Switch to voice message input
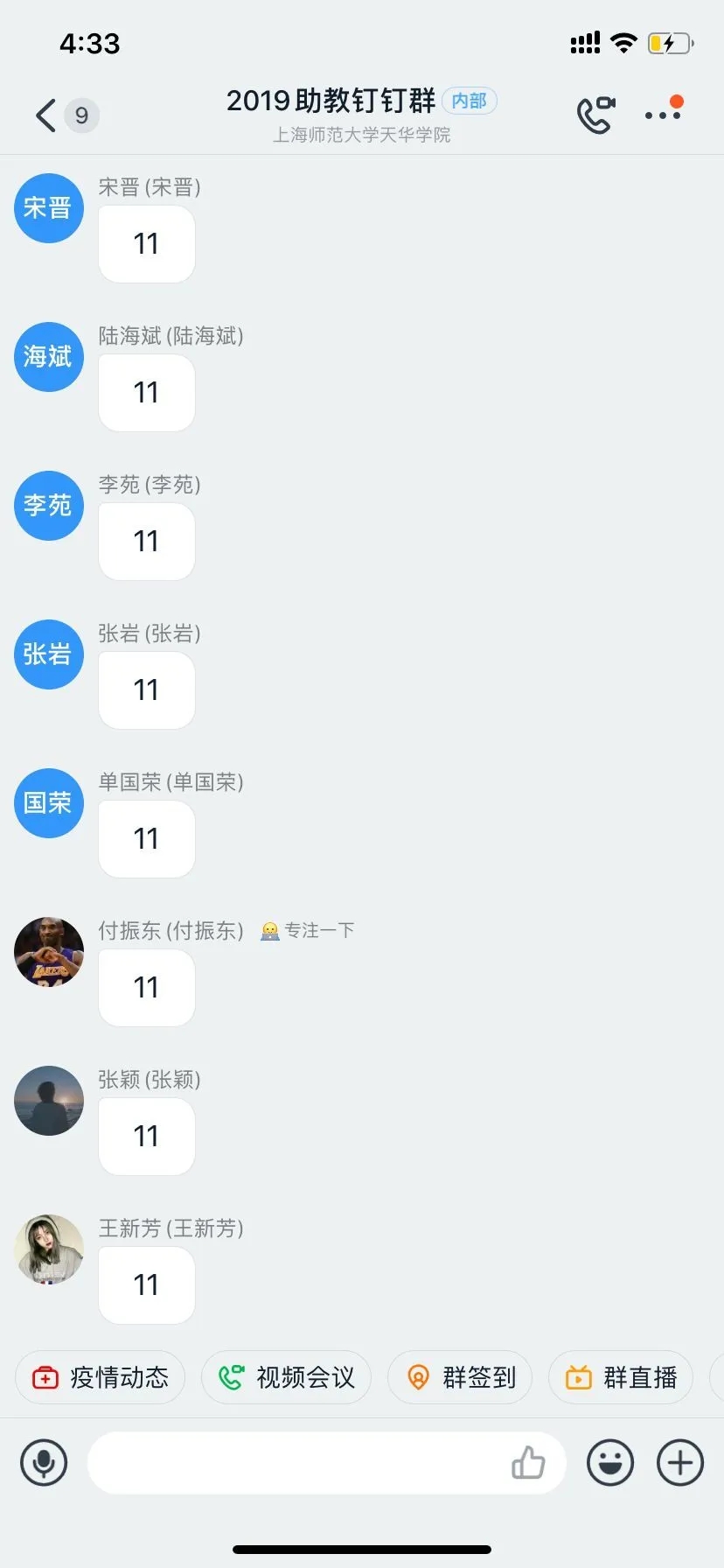The width and height of the screenshot is (724, 1568). pos(44,1463)
